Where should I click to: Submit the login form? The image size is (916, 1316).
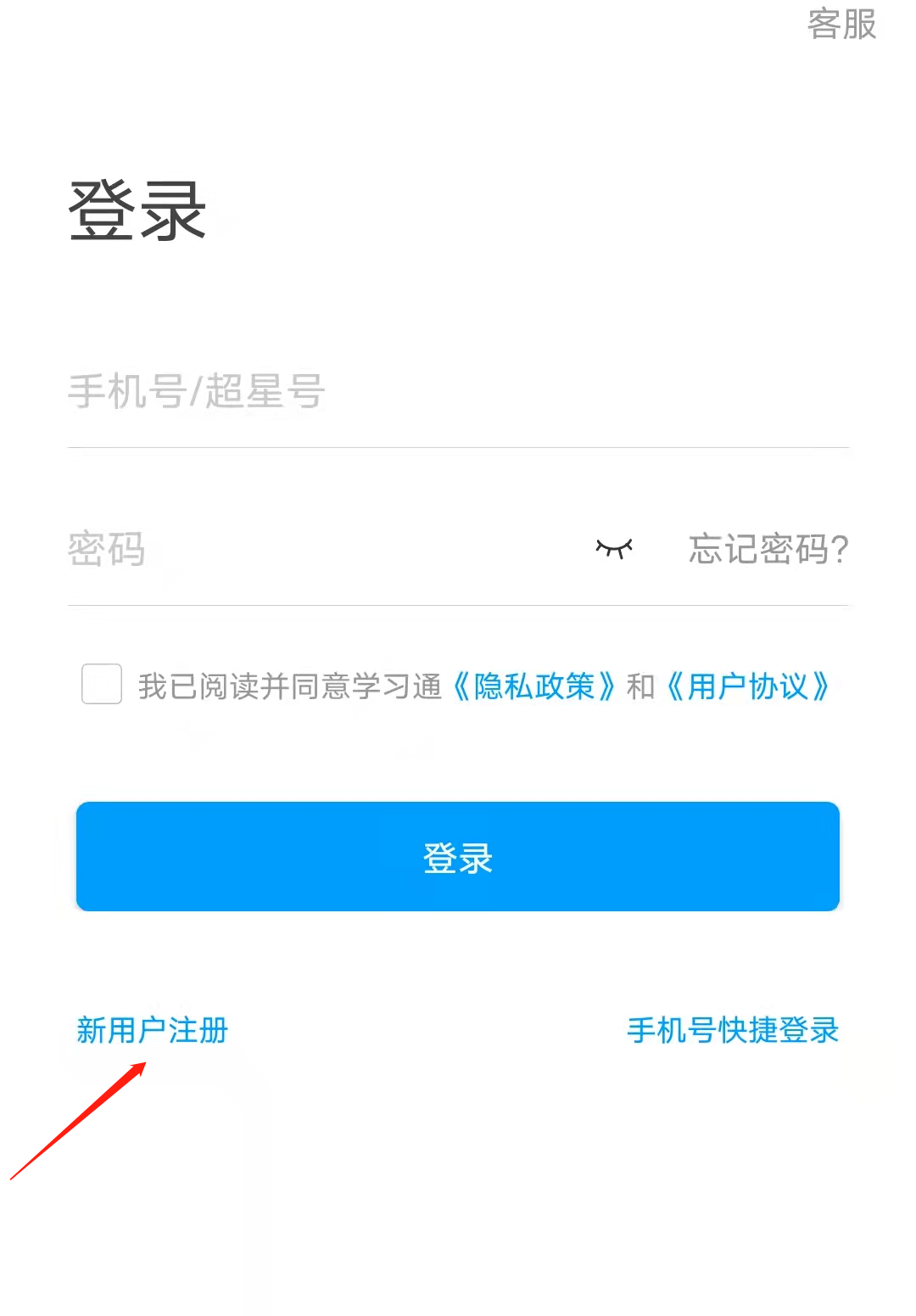[x=457, y=856]
